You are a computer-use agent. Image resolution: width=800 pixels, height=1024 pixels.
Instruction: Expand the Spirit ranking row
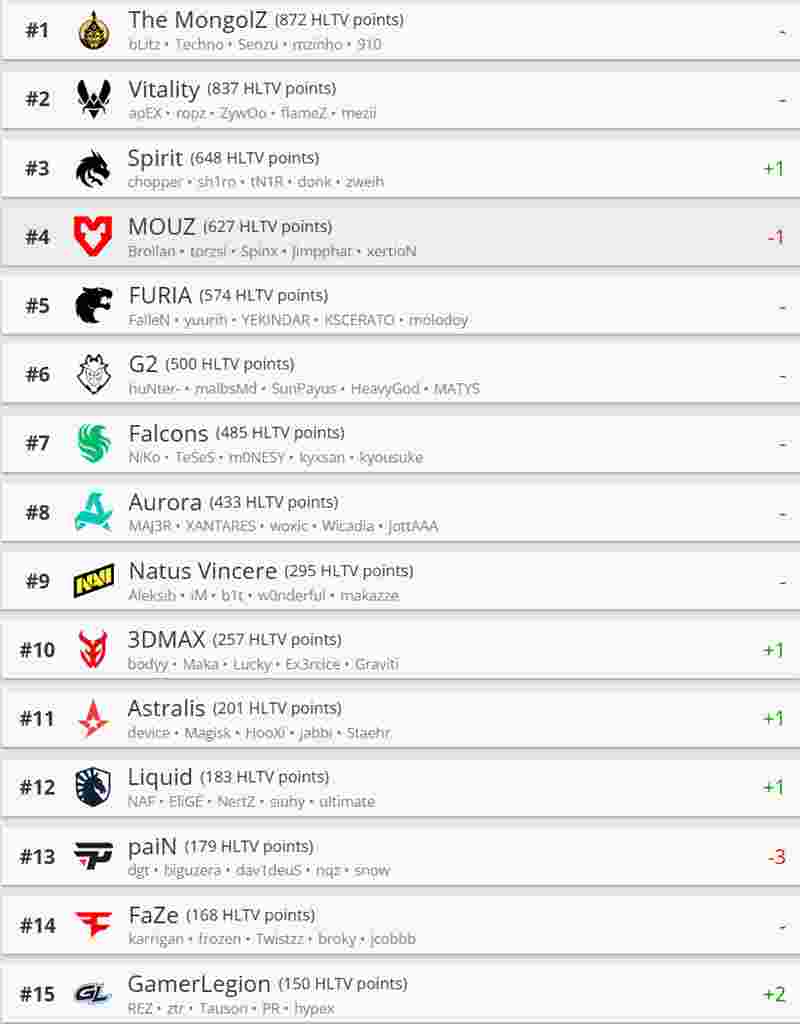click(x=400, y=168)
